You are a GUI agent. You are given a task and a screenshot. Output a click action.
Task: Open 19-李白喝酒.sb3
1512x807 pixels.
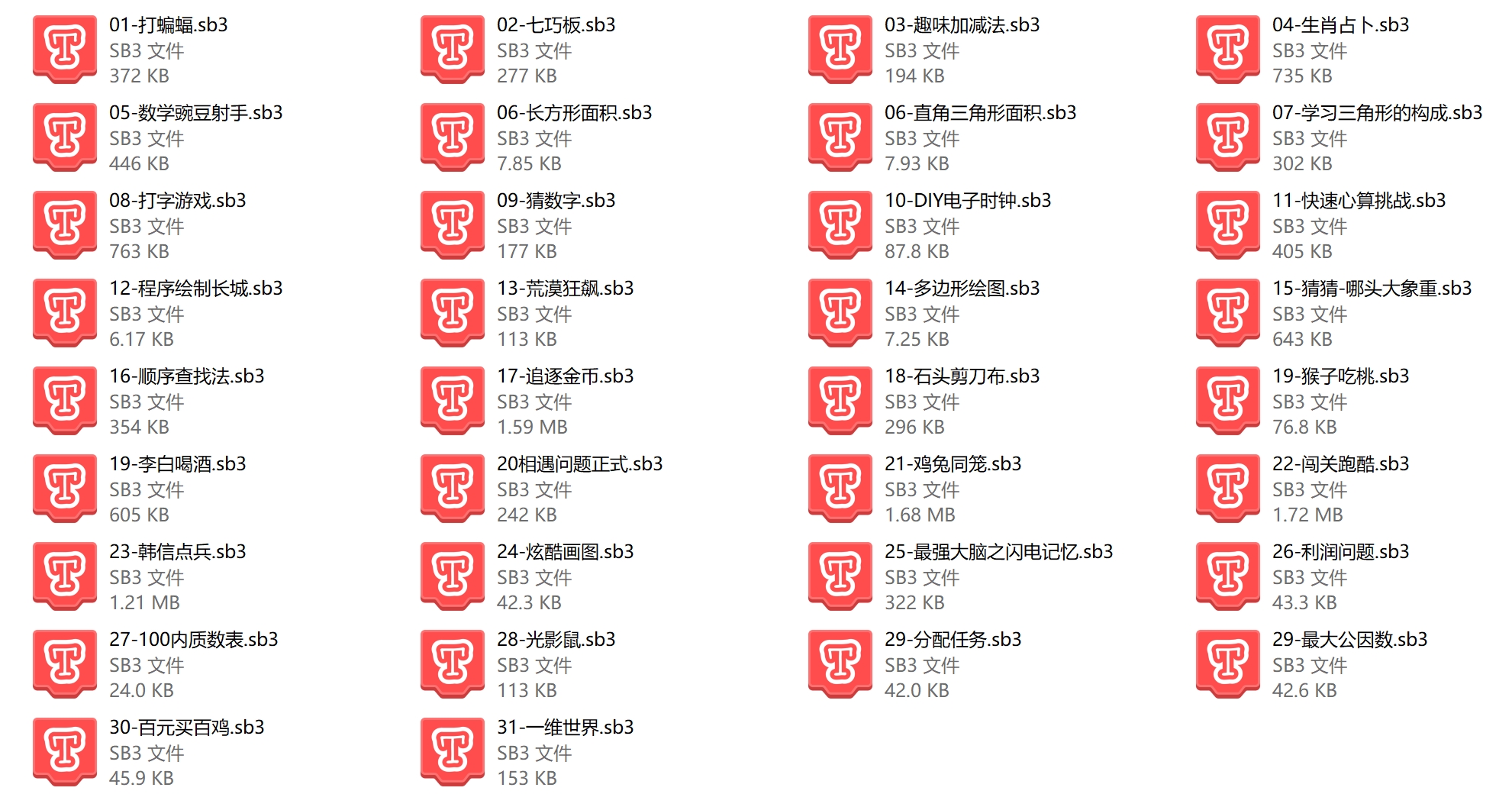(x=65, y=488)
